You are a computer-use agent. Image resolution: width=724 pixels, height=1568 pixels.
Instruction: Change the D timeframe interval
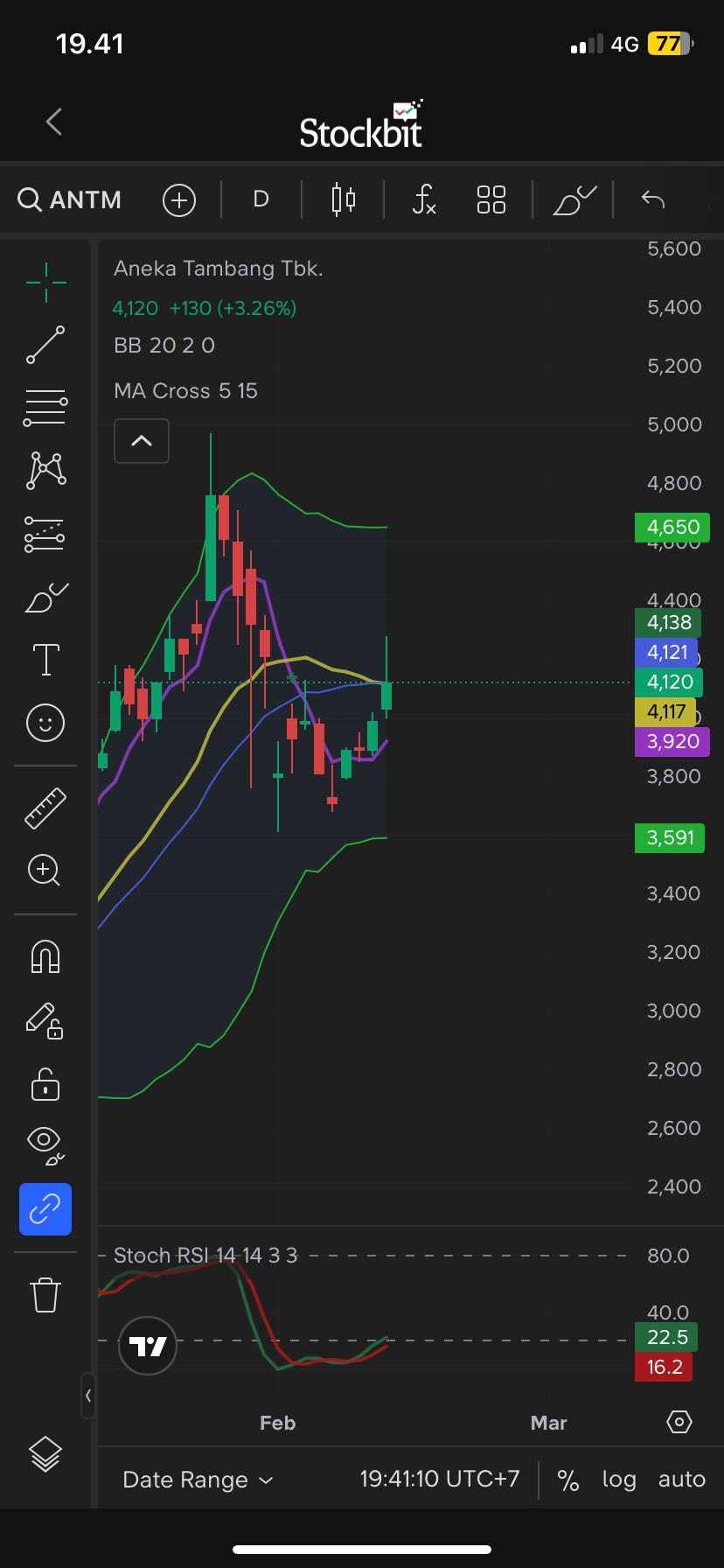click(261, 199)
